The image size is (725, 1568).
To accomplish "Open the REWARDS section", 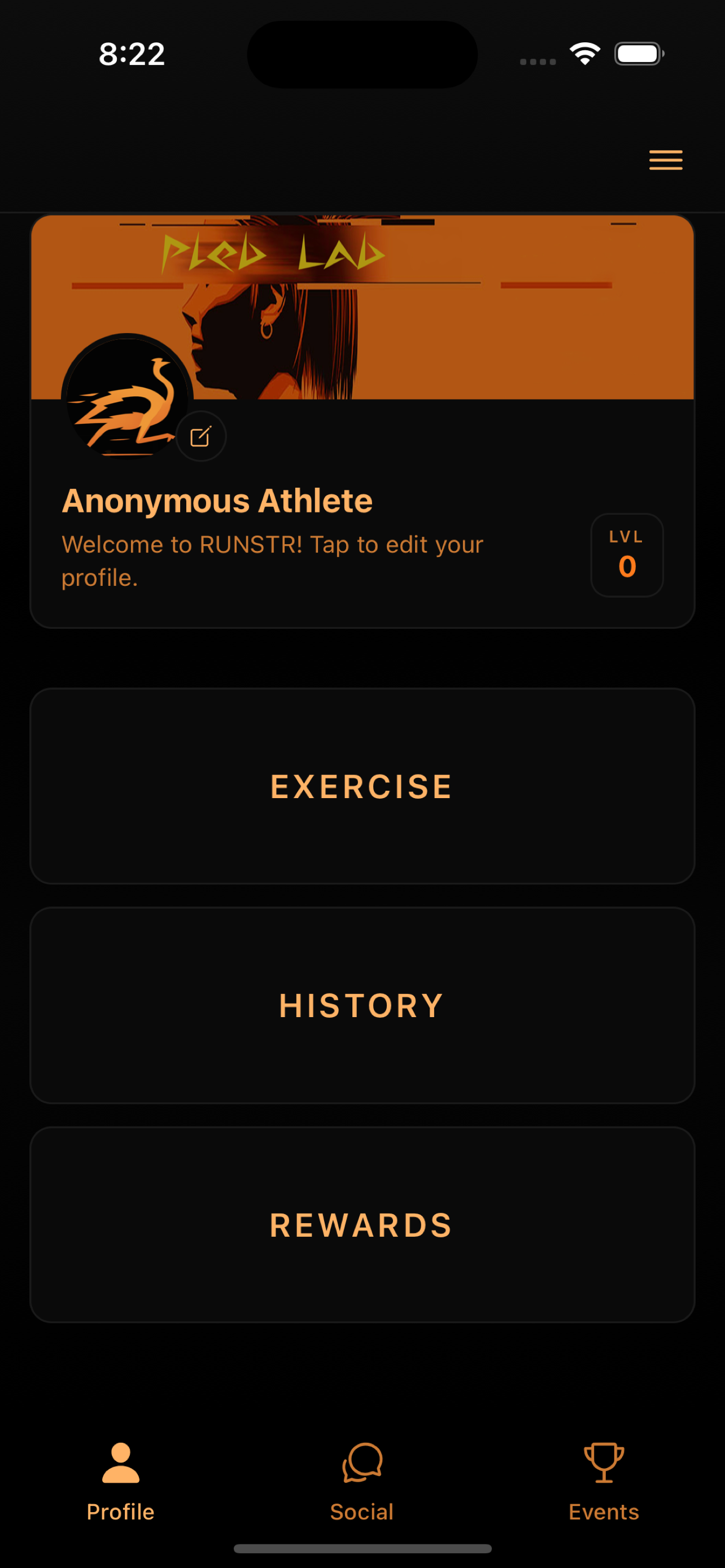I will click(x=362, y=1225).
